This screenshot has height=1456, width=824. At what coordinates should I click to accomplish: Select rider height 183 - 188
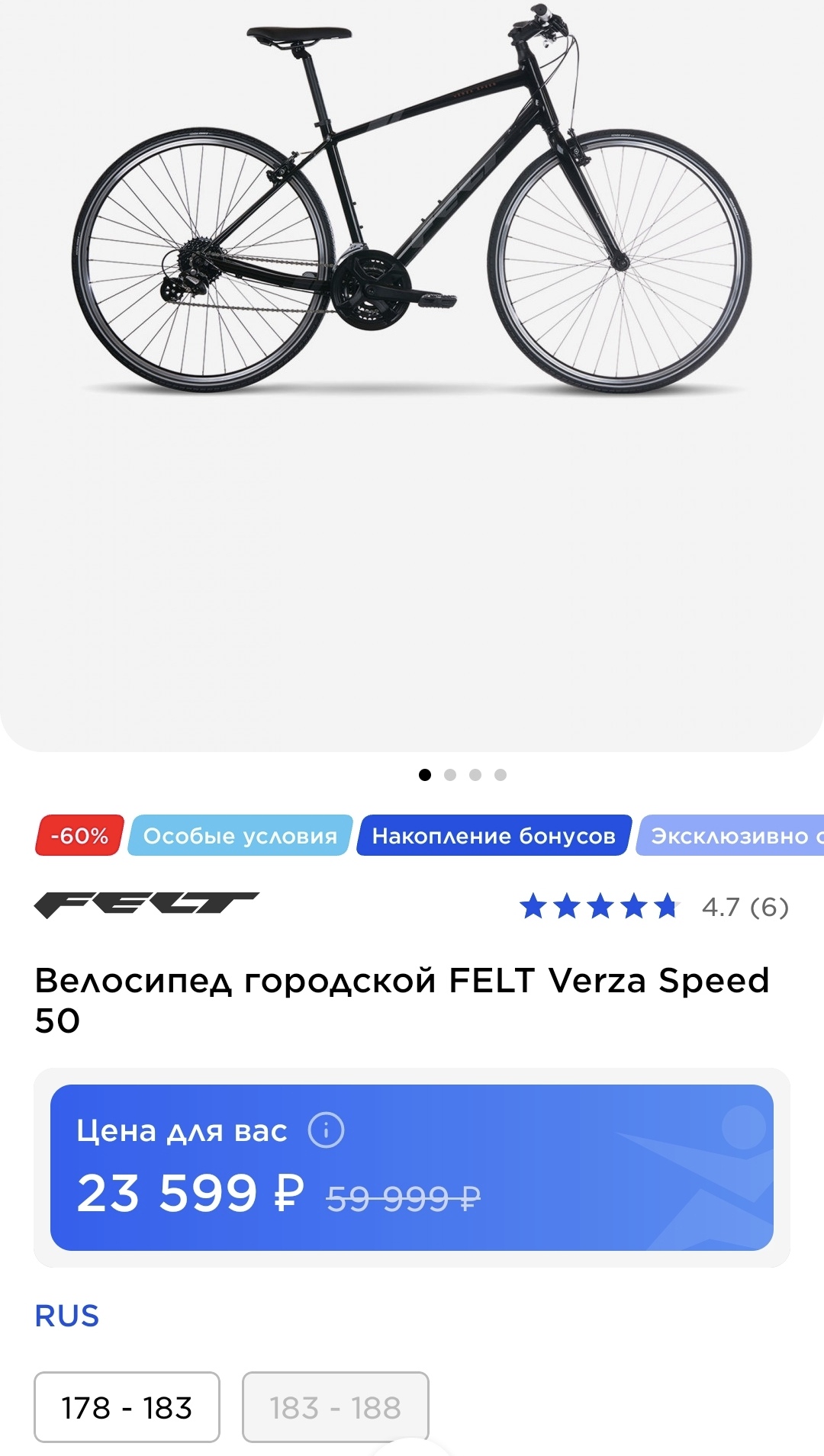(336, 1407)
